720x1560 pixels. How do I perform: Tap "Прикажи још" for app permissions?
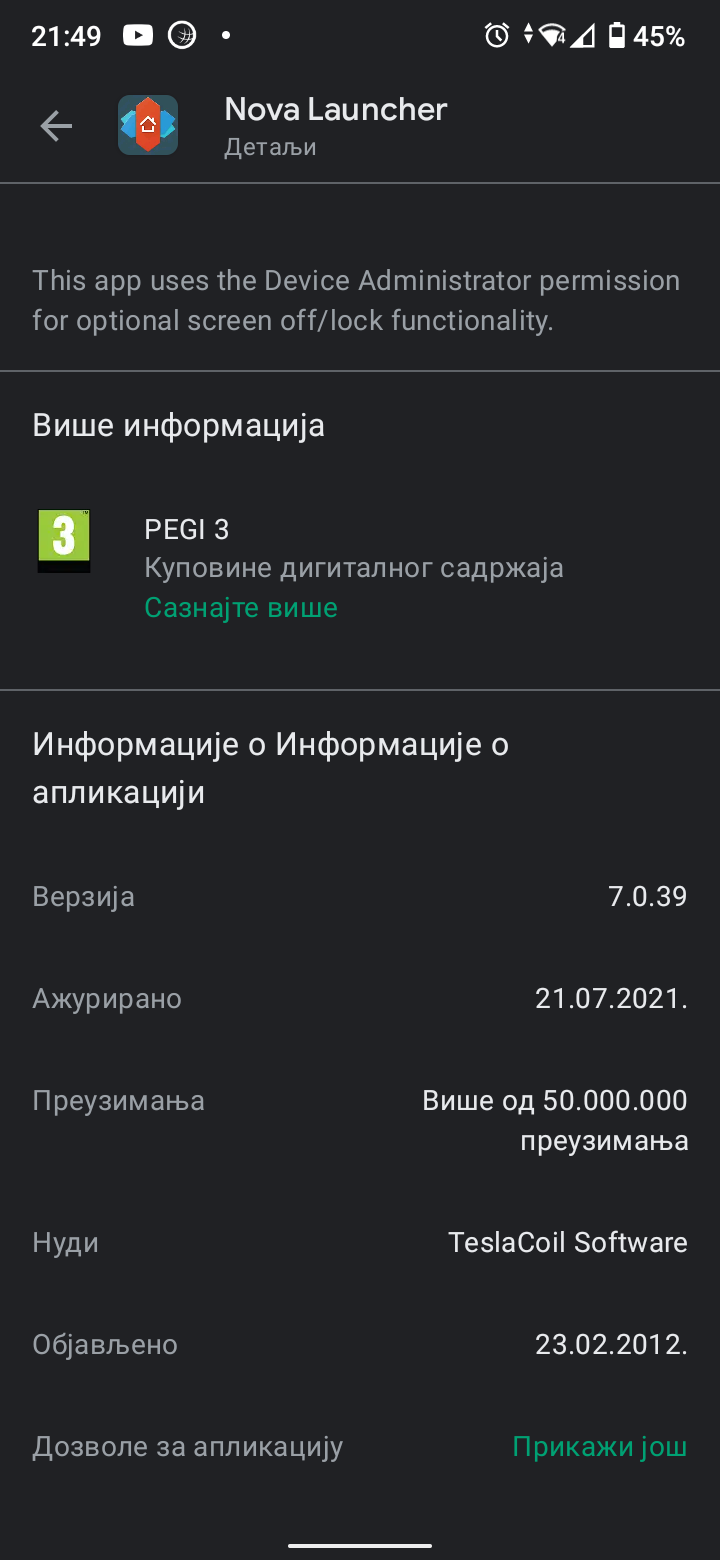[x=600, y=1447]
